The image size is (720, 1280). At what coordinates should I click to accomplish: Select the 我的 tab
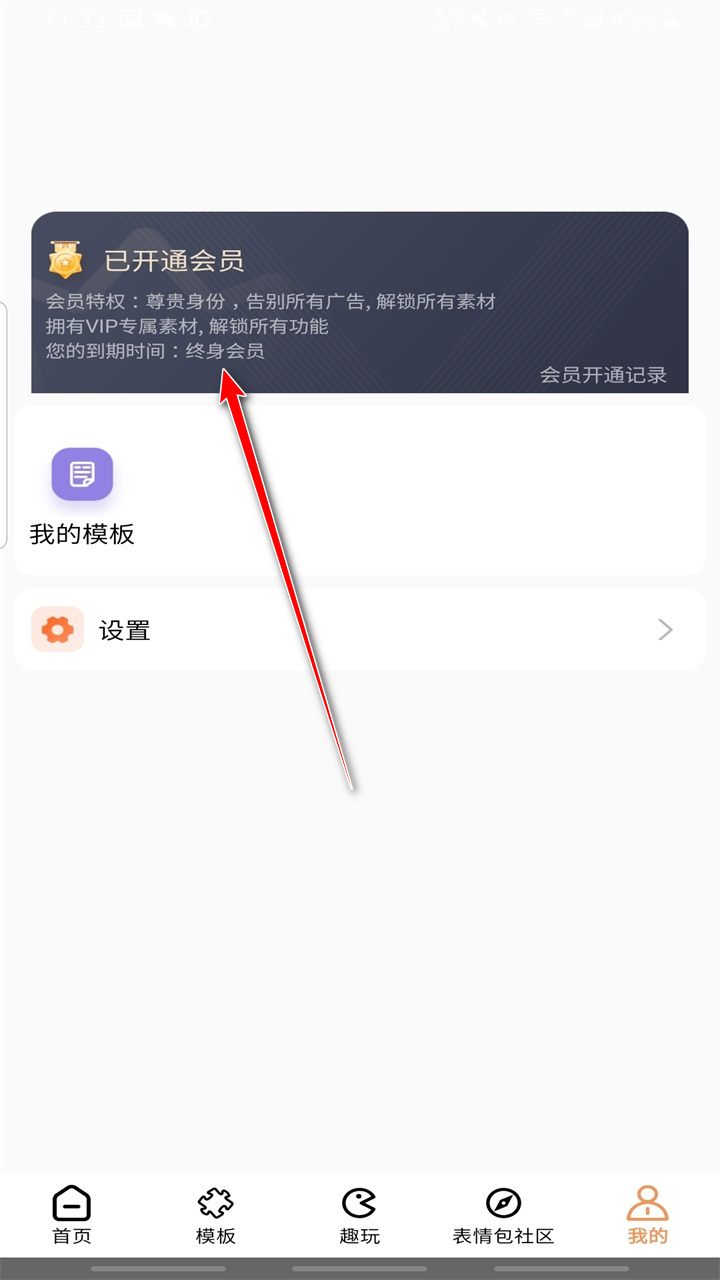click(647, 1215)
